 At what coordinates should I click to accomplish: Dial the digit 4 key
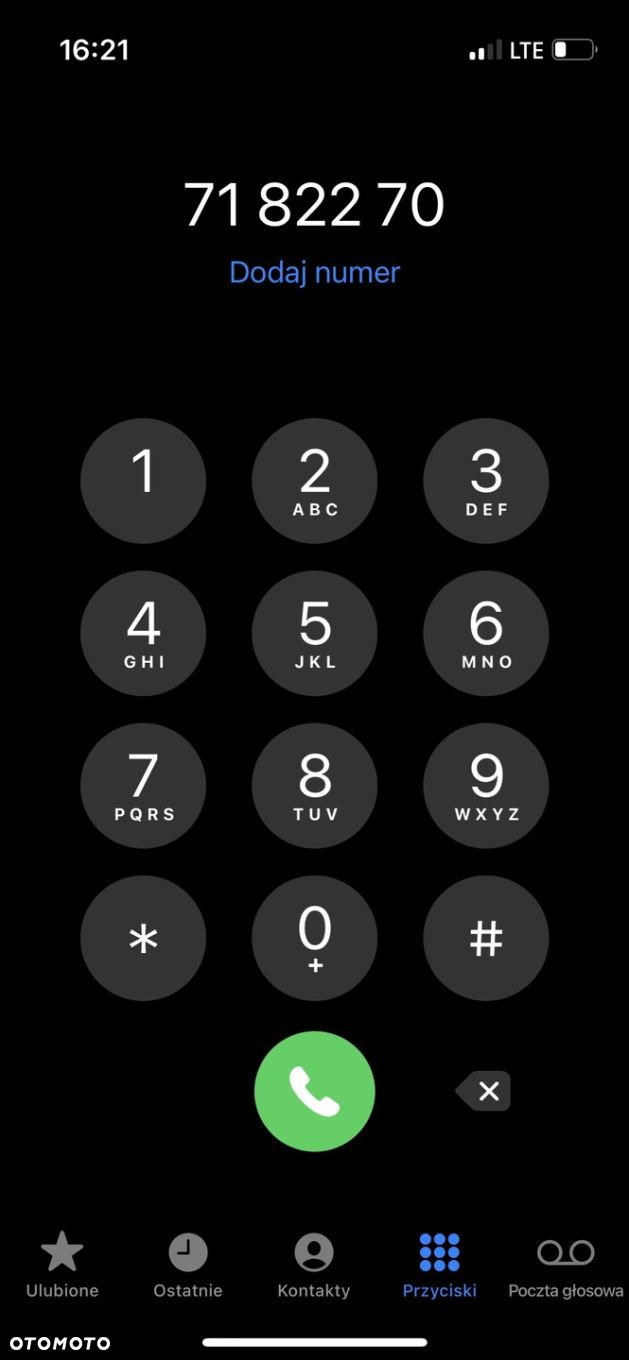pos(143,633)
